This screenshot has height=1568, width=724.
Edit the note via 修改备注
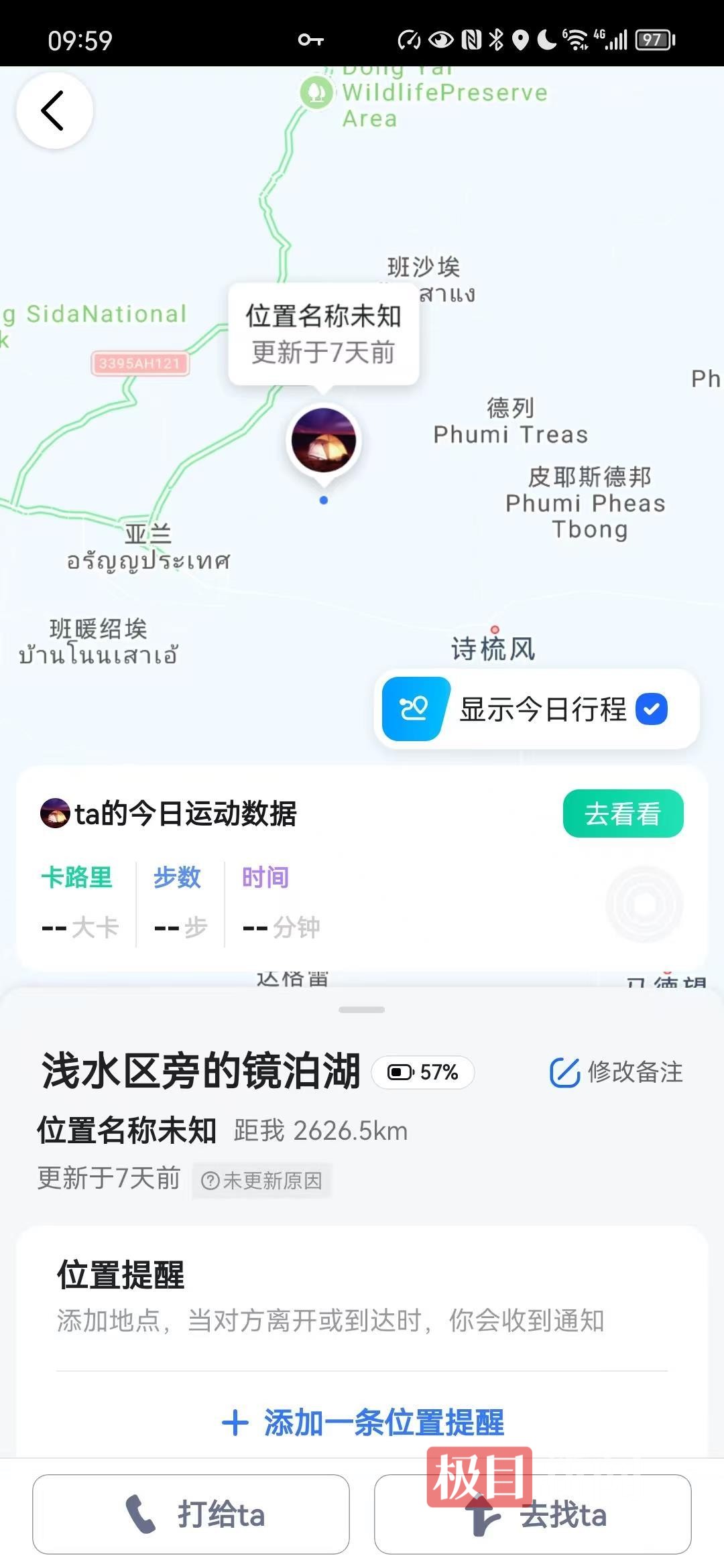pos(616,1072)
